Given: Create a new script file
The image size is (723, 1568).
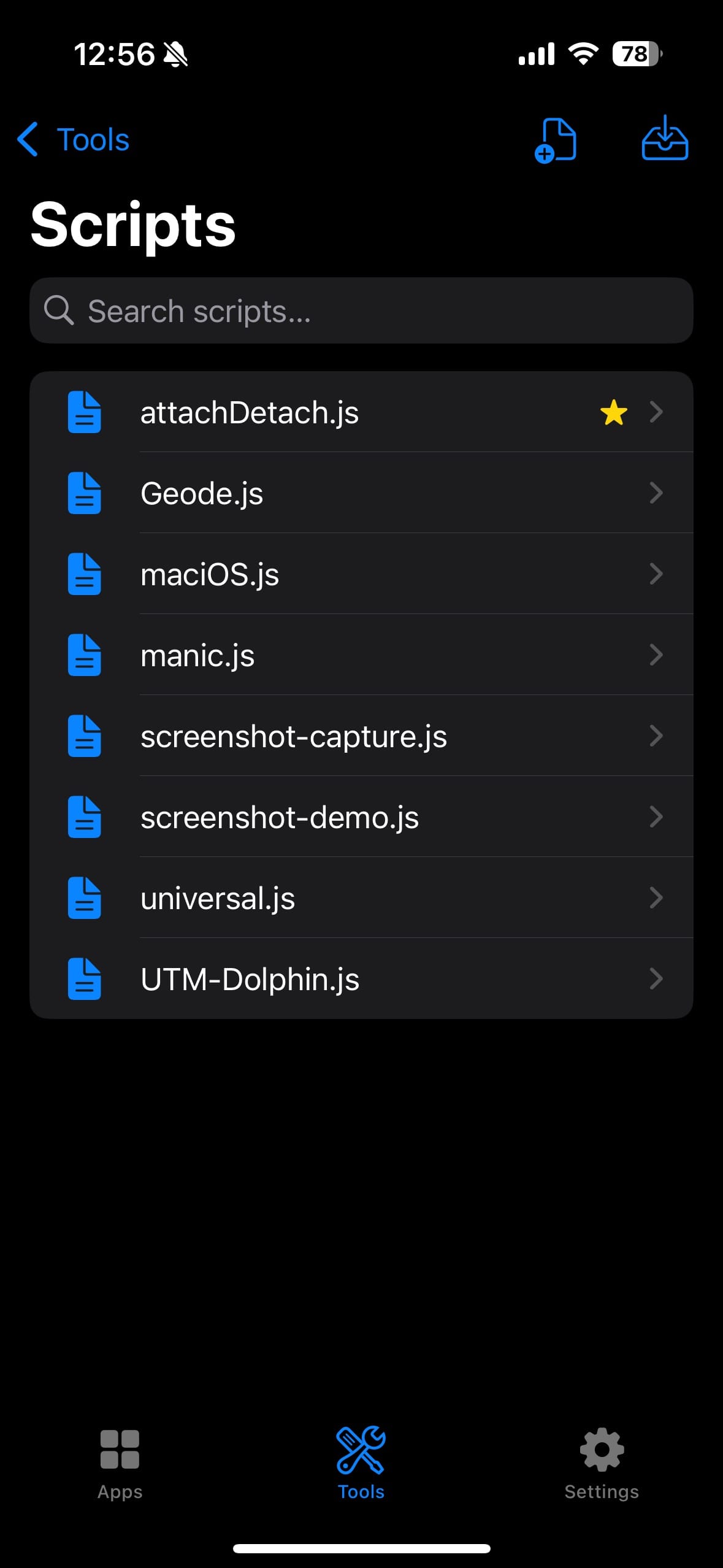Looking at the screenshot, I should click(x=556, y=140).
